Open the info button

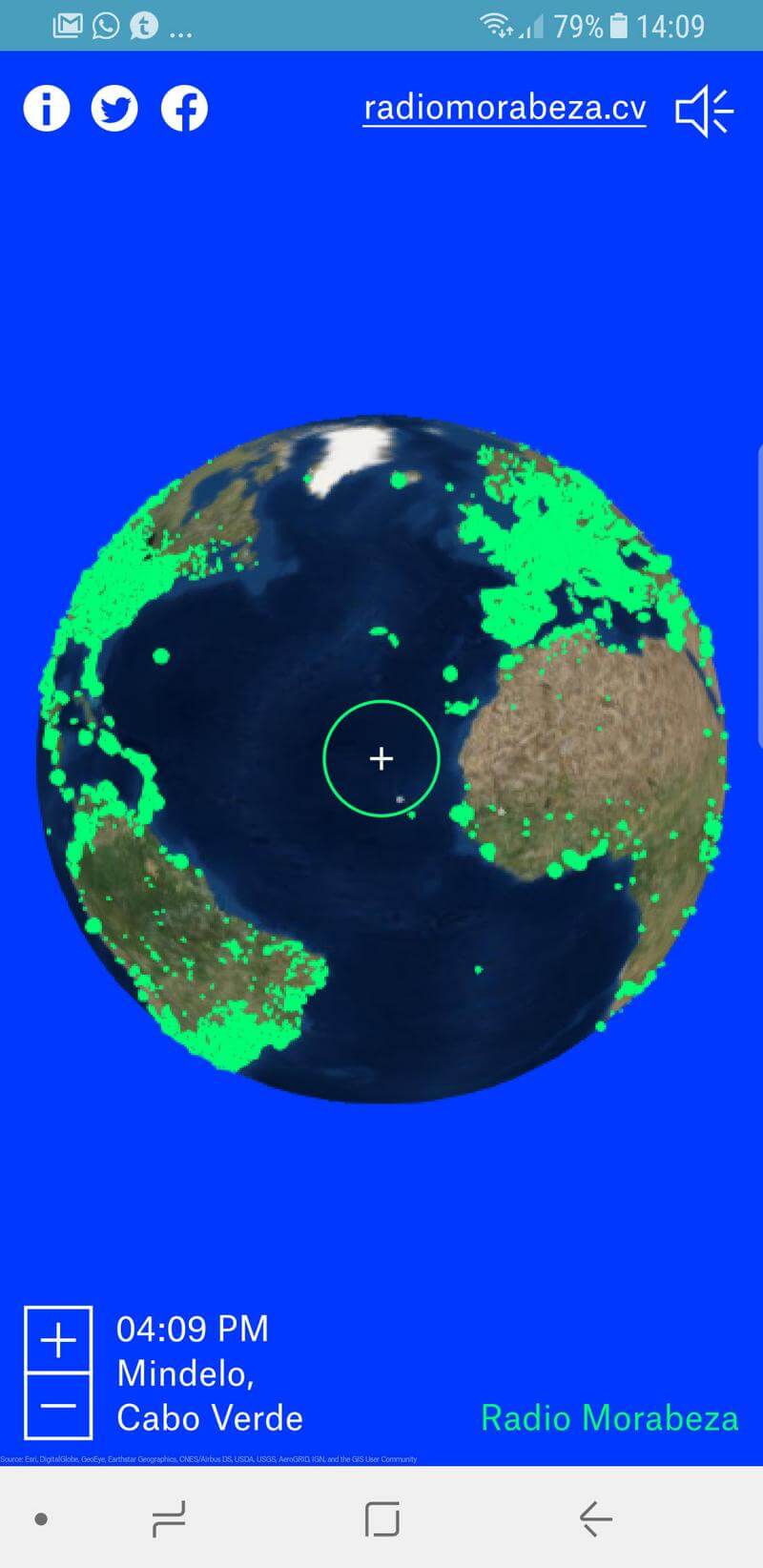[x=46, y=108]
